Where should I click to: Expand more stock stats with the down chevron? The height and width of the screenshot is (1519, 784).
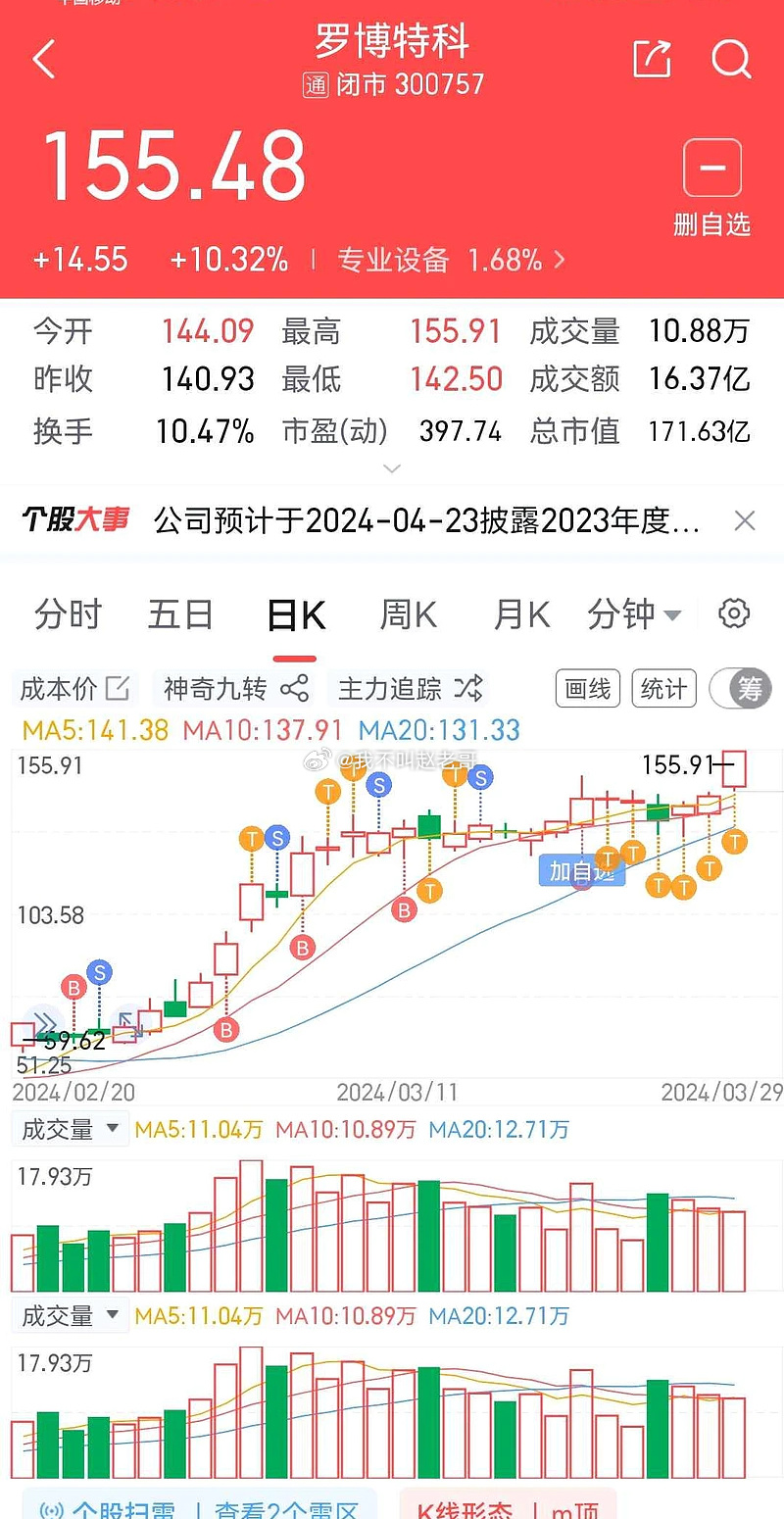point(392,469)
